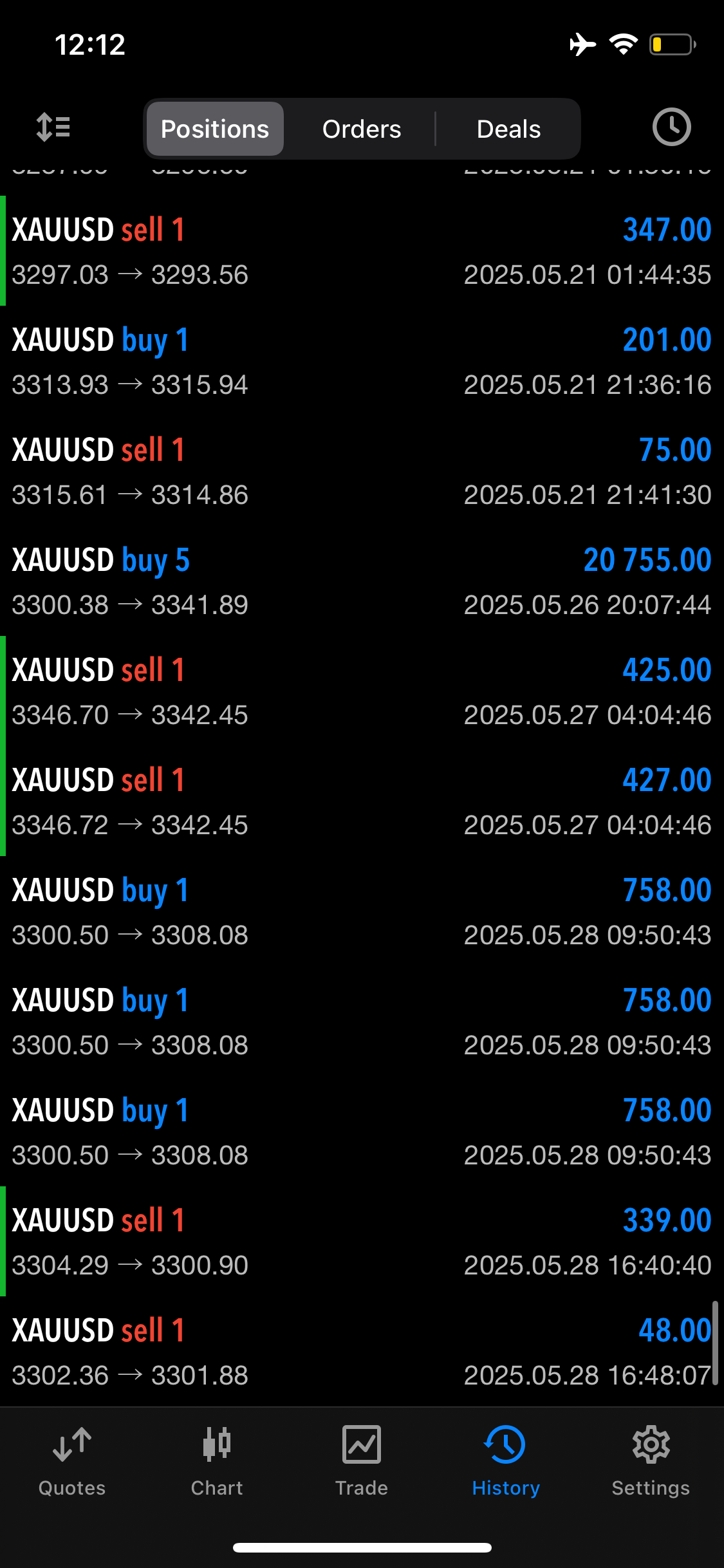The image size is (724, 1568).
Task: Switch to the Deals segment
Action: point(508,129)
